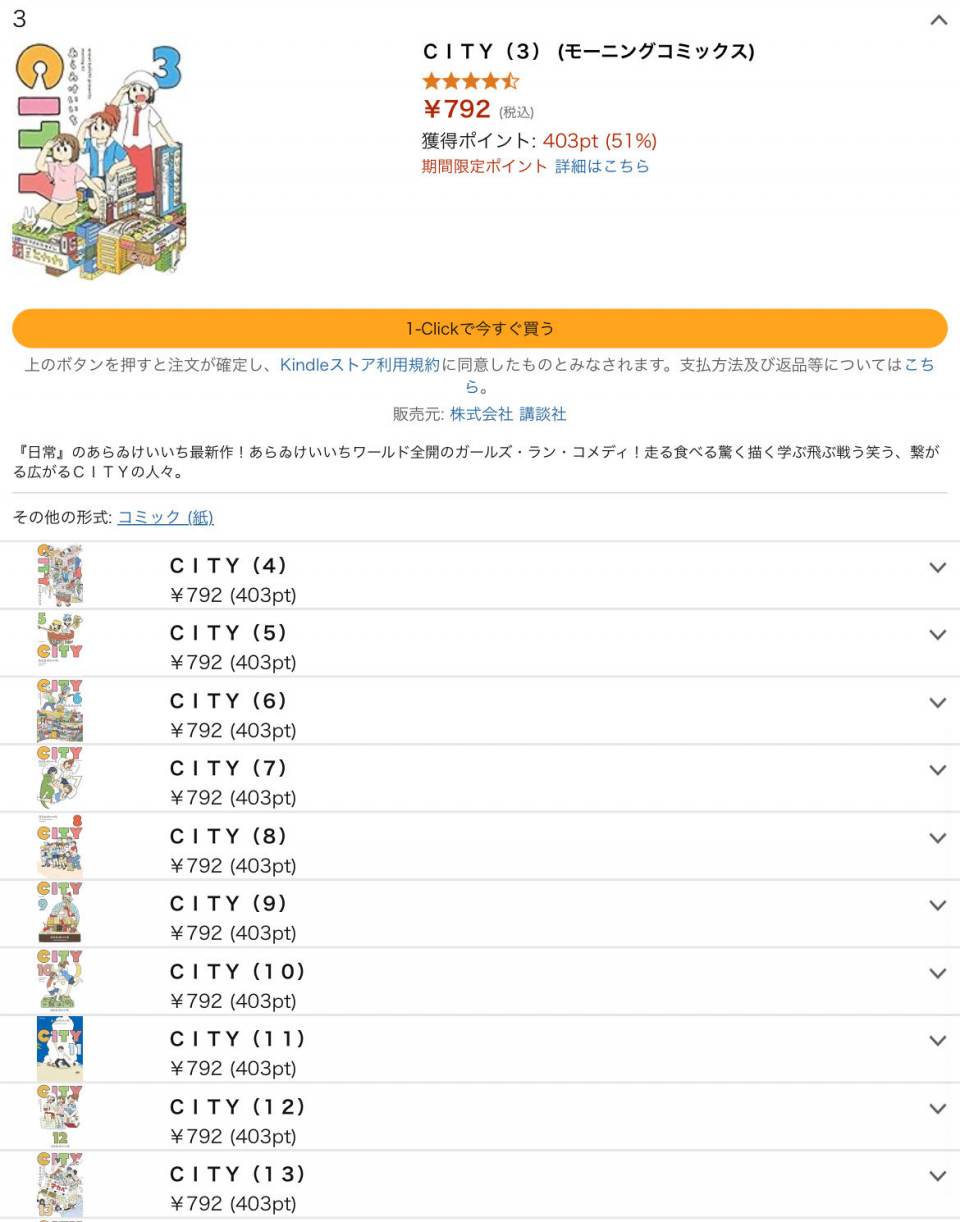Expand the CITY (5) row
Screen dimensions: 960x1222
point(937,635)
